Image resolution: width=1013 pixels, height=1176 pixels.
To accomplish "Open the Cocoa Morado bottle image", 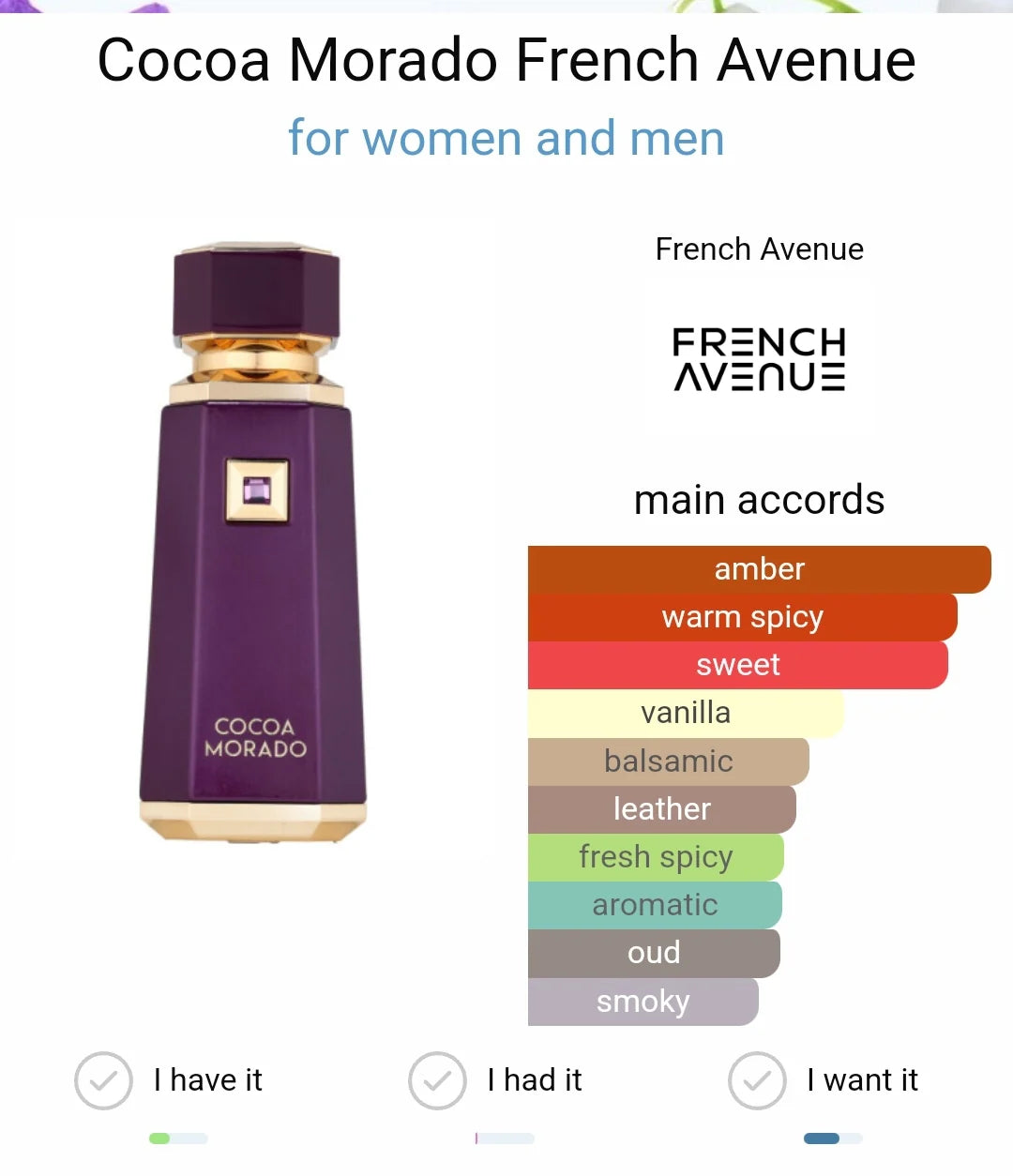I will pos(254,544).
